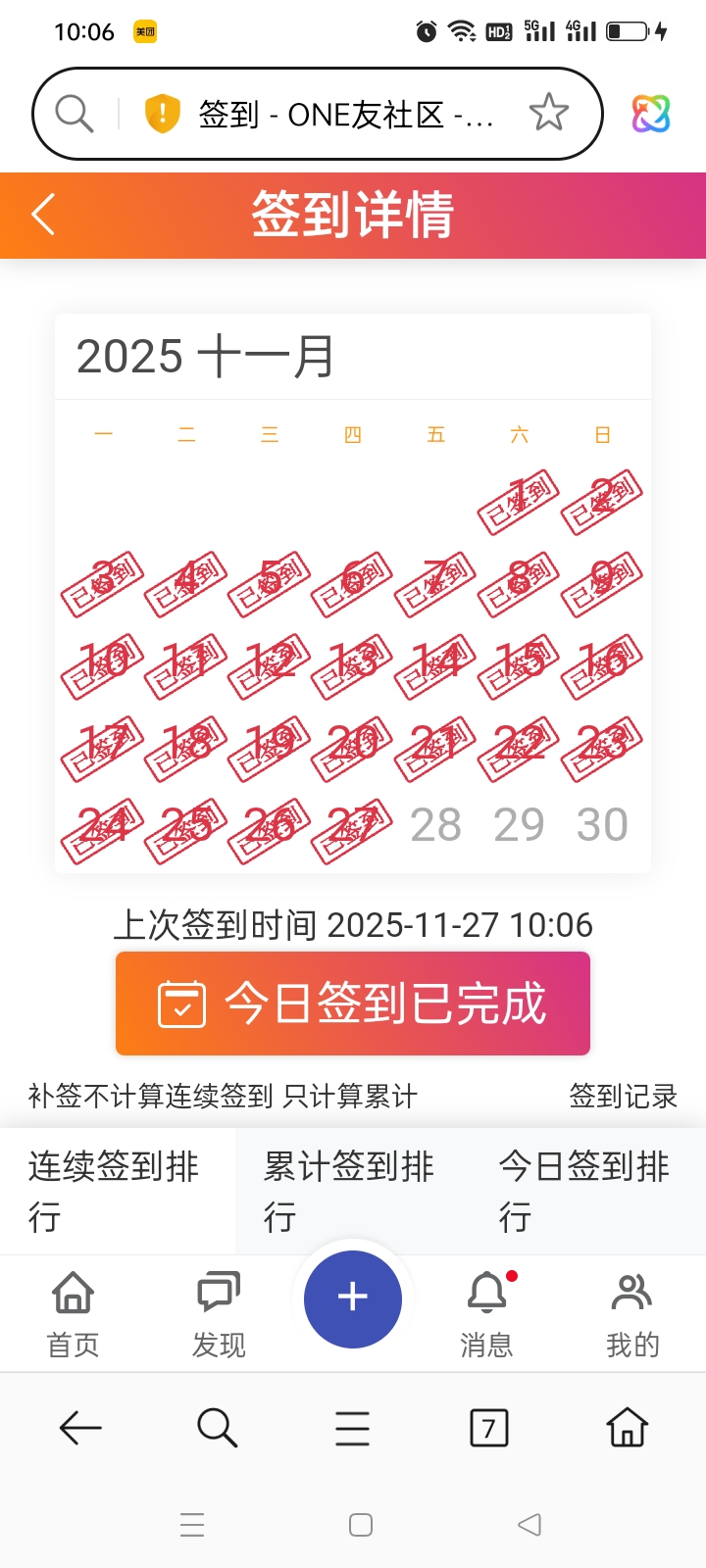Create a new post with the plus button
This screenshot has width=706, height=1568.
tap(353, 1298)
